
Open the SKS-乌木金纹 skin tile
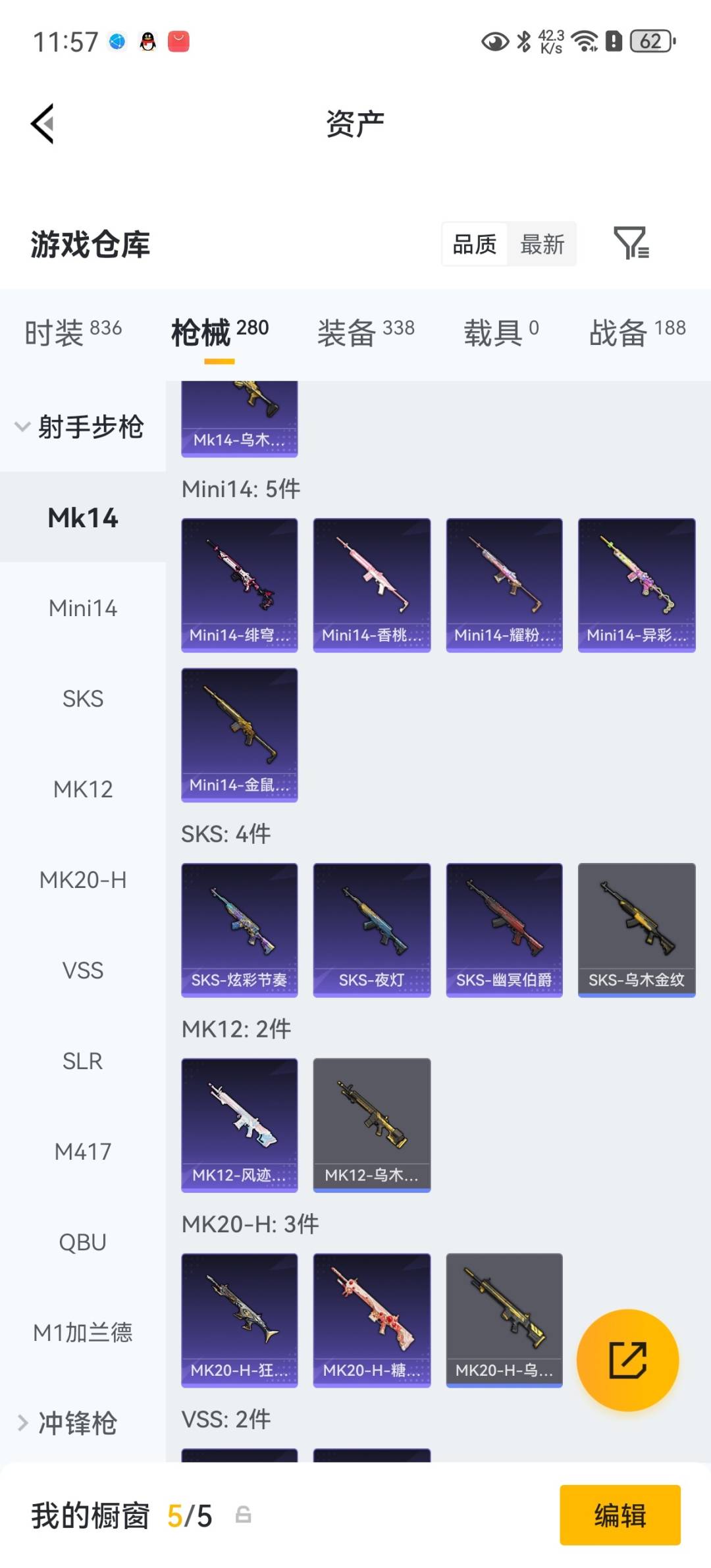click(x=637, y=929)
